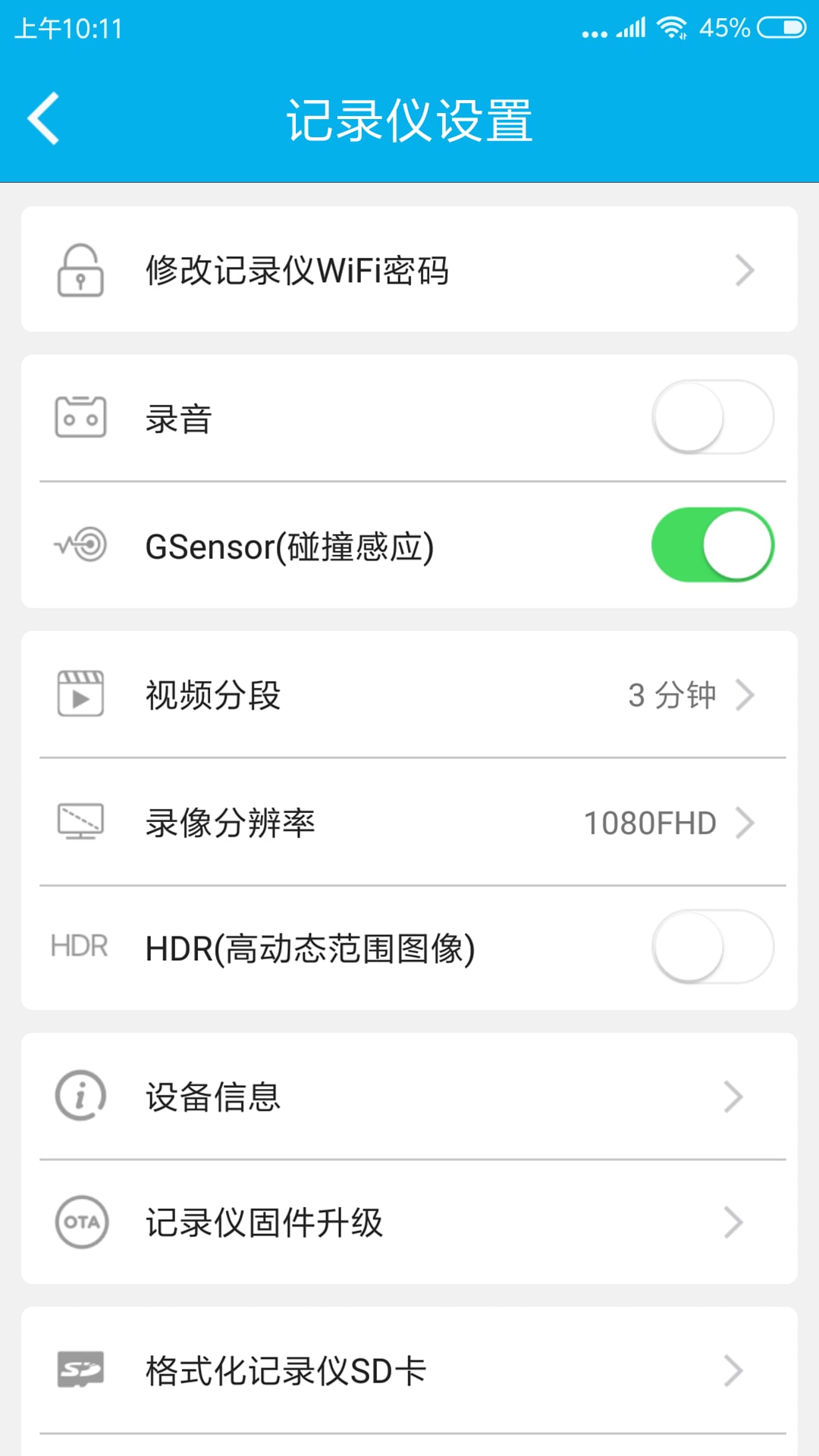This screenshot has height=1456, width=819.
Task: Click the video segment clip icon
Action: coord(80,692)
